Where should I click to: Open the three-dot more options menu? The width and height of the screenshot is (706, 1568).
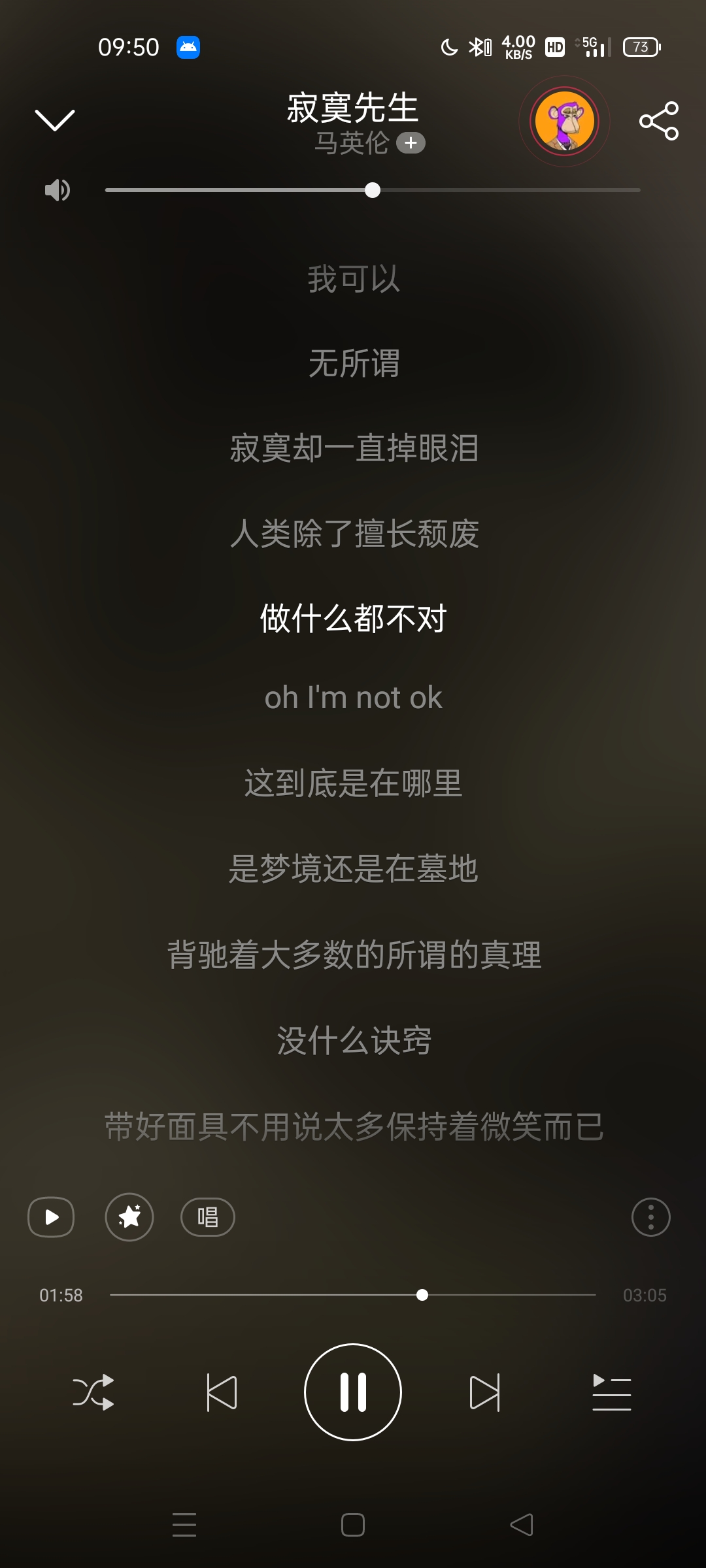coord(650,1217)
